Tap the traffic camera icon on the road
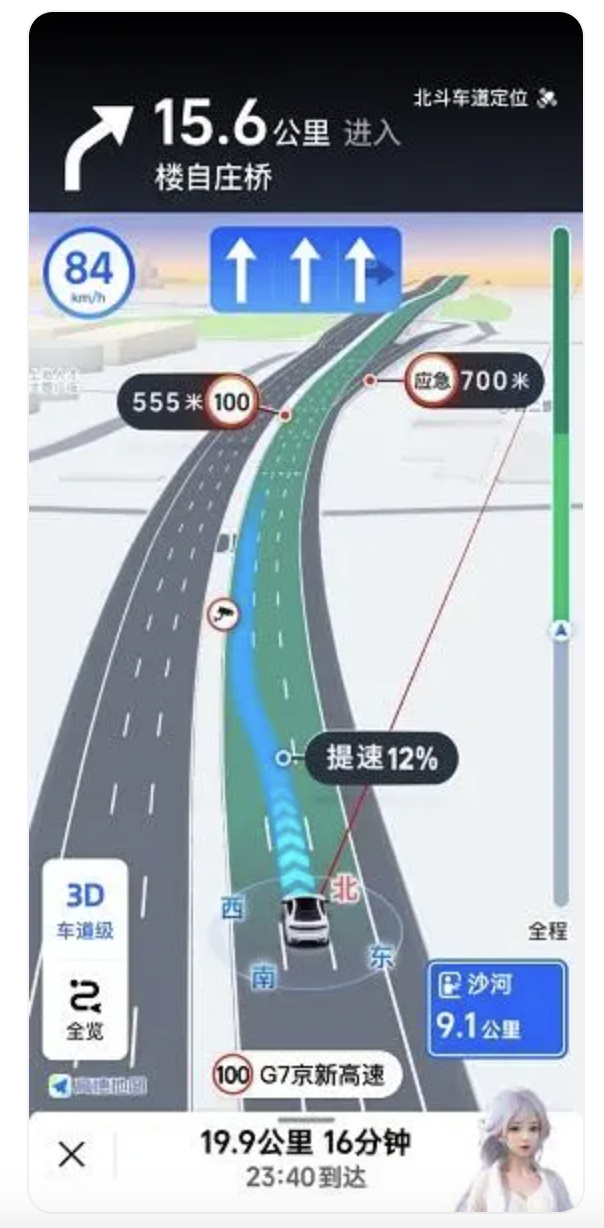This screenshot has width=604, height=1228. [x=223, y=615]
